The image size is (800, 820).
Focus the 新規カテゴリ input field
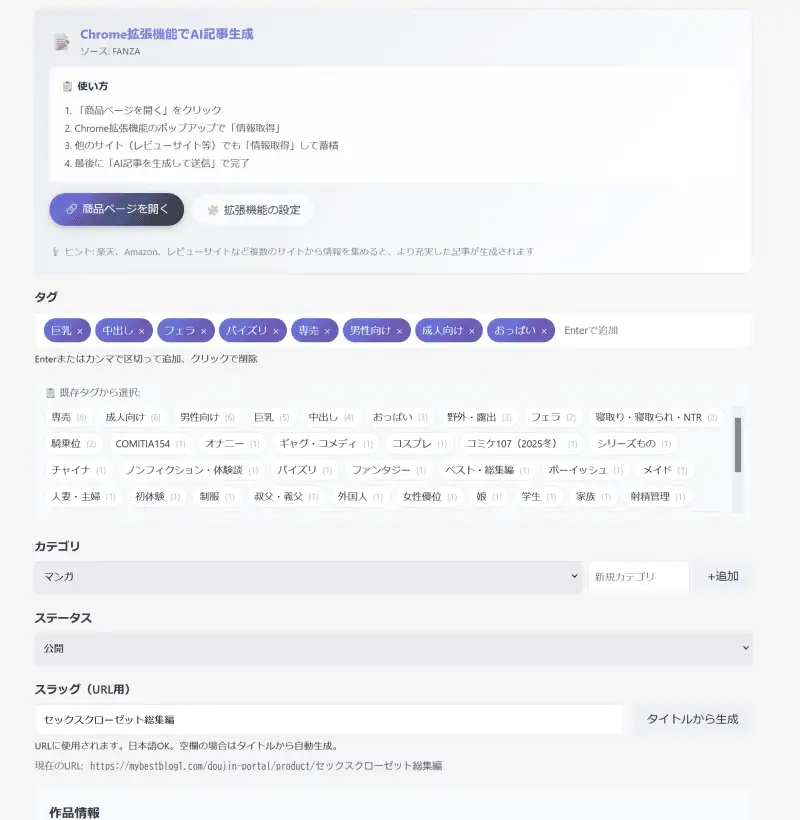point(639,577)
